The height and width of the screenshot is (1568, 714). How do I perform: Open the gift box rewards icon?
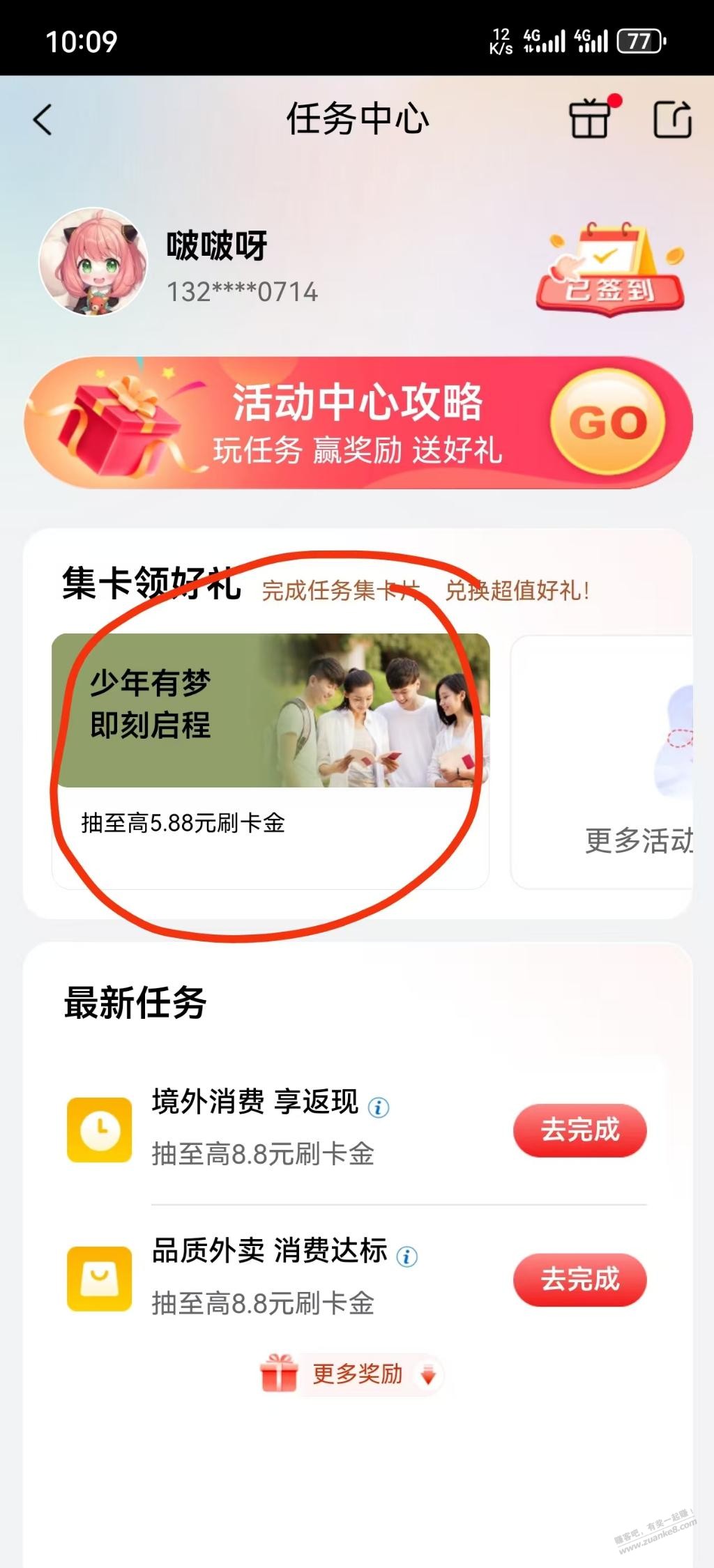point(590,119)
